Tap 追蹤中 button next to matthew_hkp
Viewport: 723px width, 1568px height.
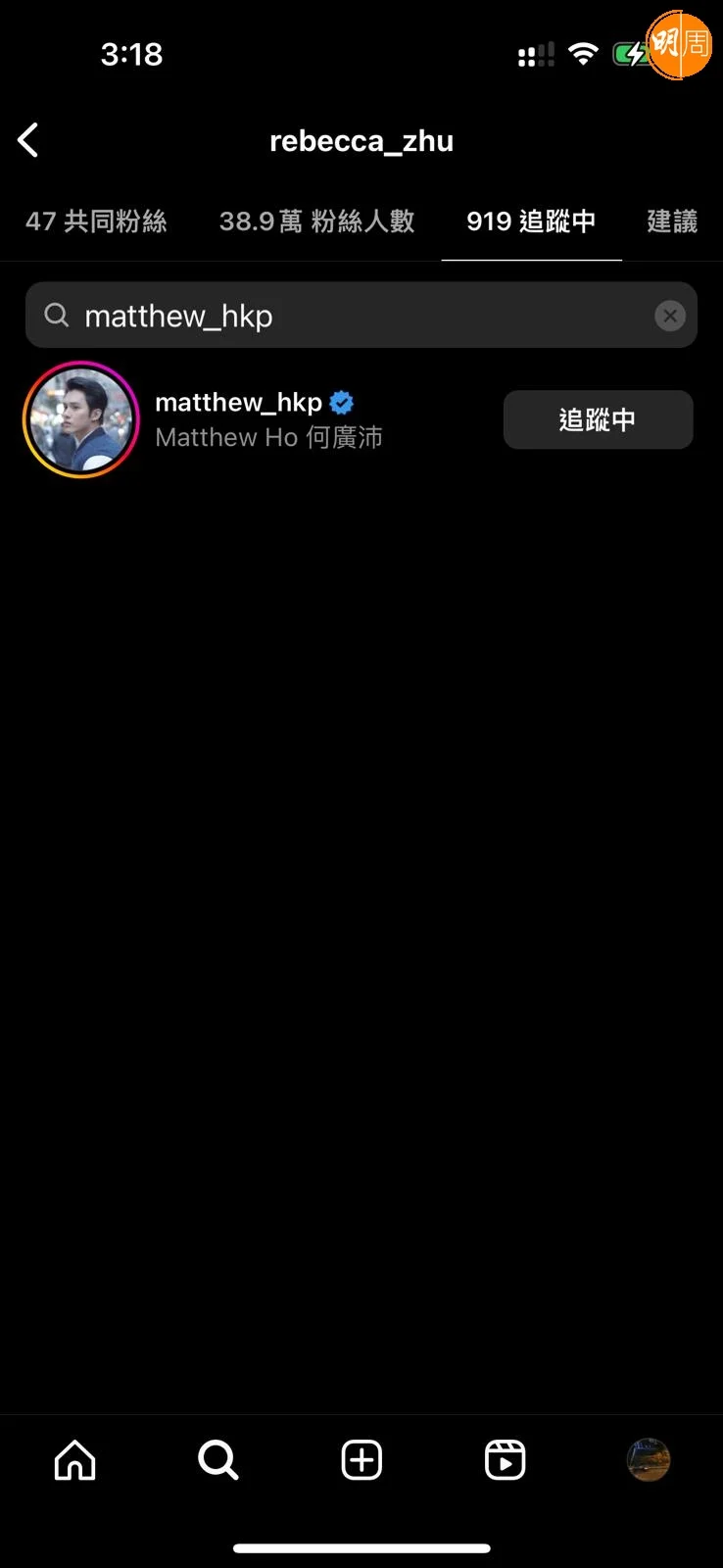coord(598,419)
